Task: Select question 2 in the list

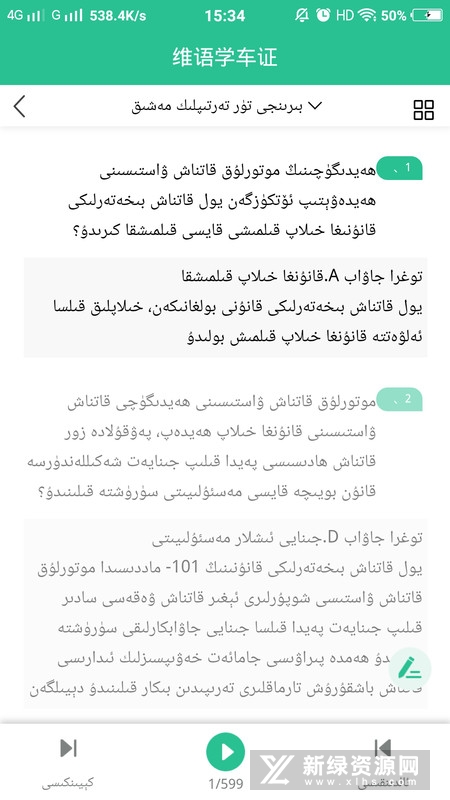Action: (x=225, y=445)
